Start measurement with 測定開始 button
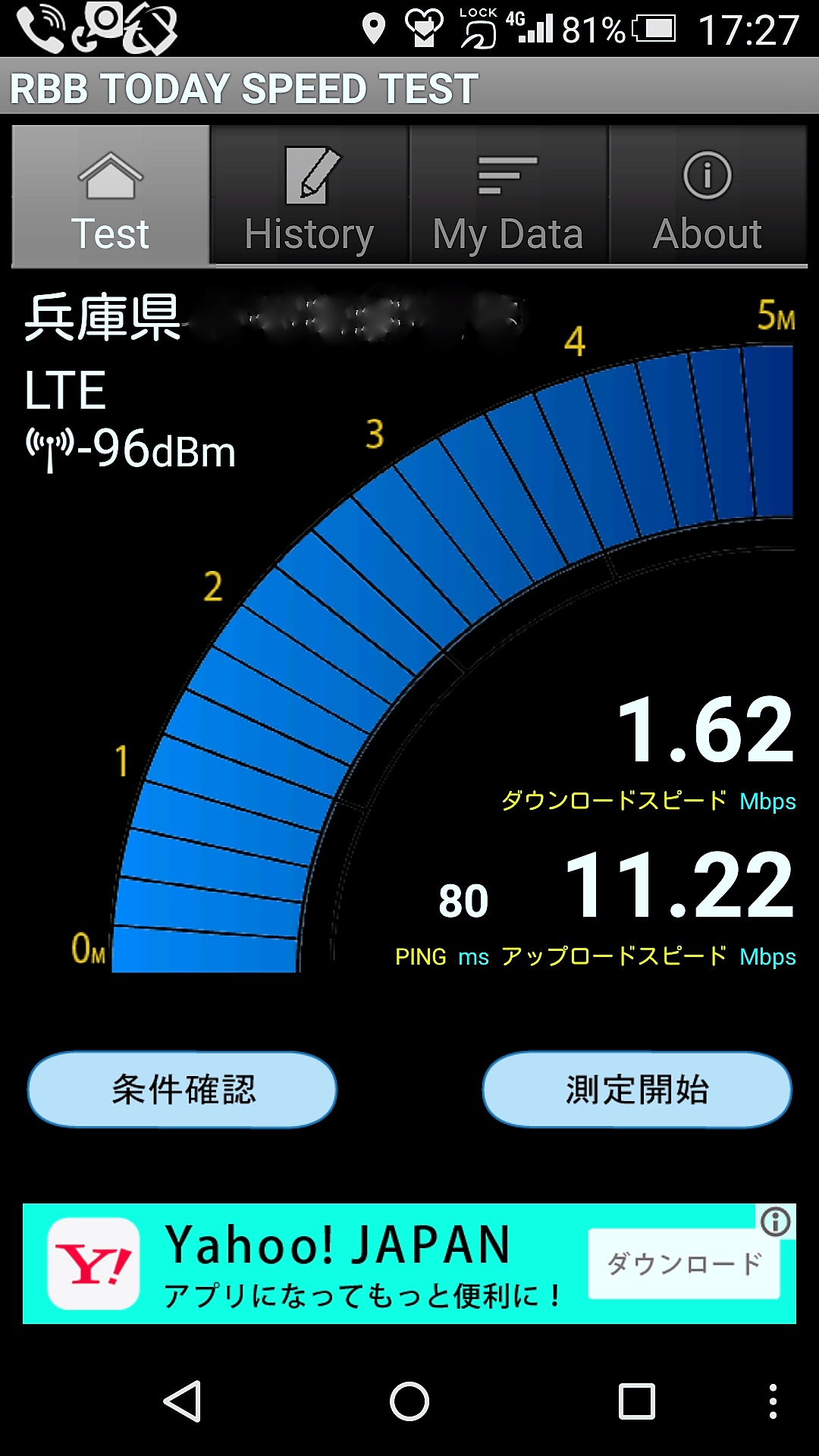This screenshot has height=1456, width=819. pyautogui.click(x=637, y=1089)
